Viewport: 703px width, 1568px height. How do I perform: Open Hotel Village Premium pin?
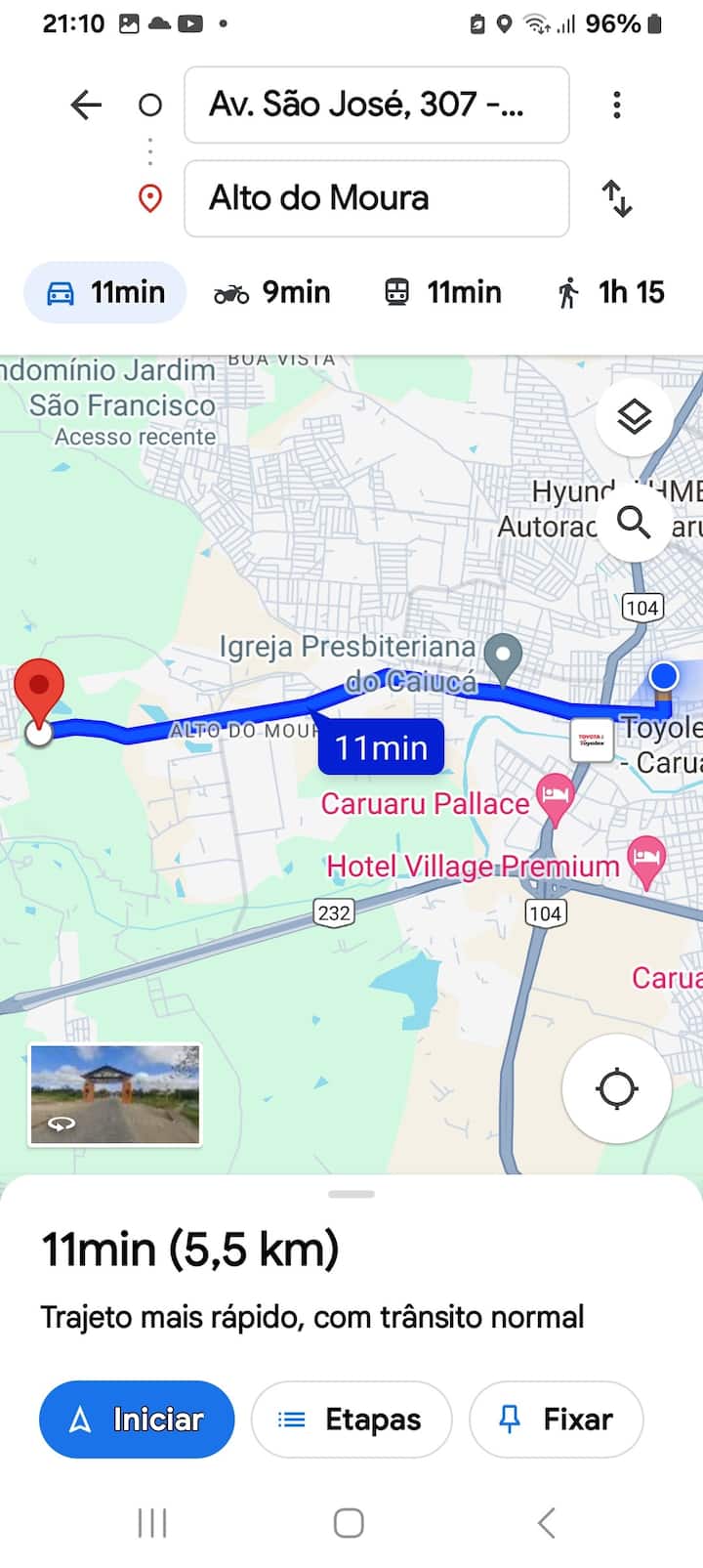click(645, 860)
